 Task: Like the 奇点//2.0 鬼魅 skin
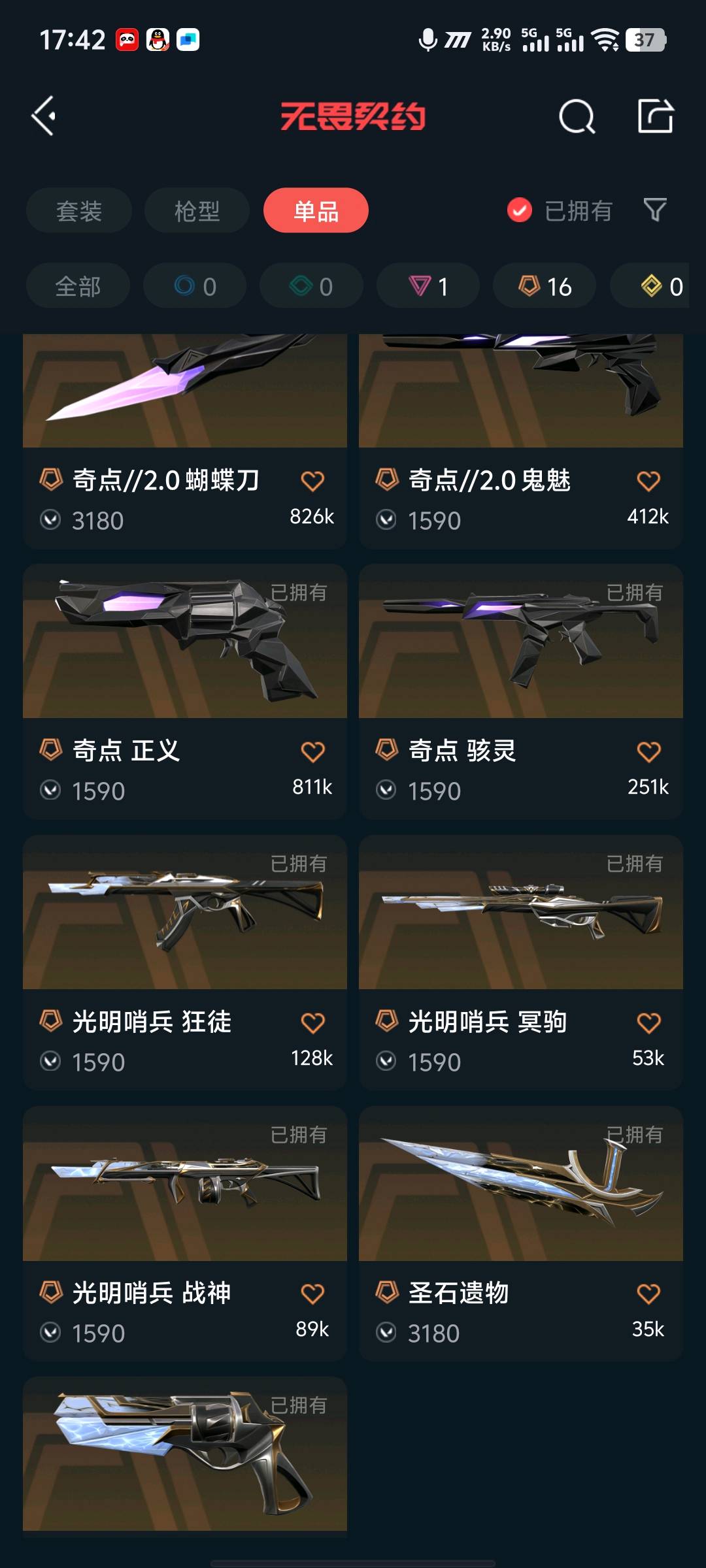coord(648,482)
